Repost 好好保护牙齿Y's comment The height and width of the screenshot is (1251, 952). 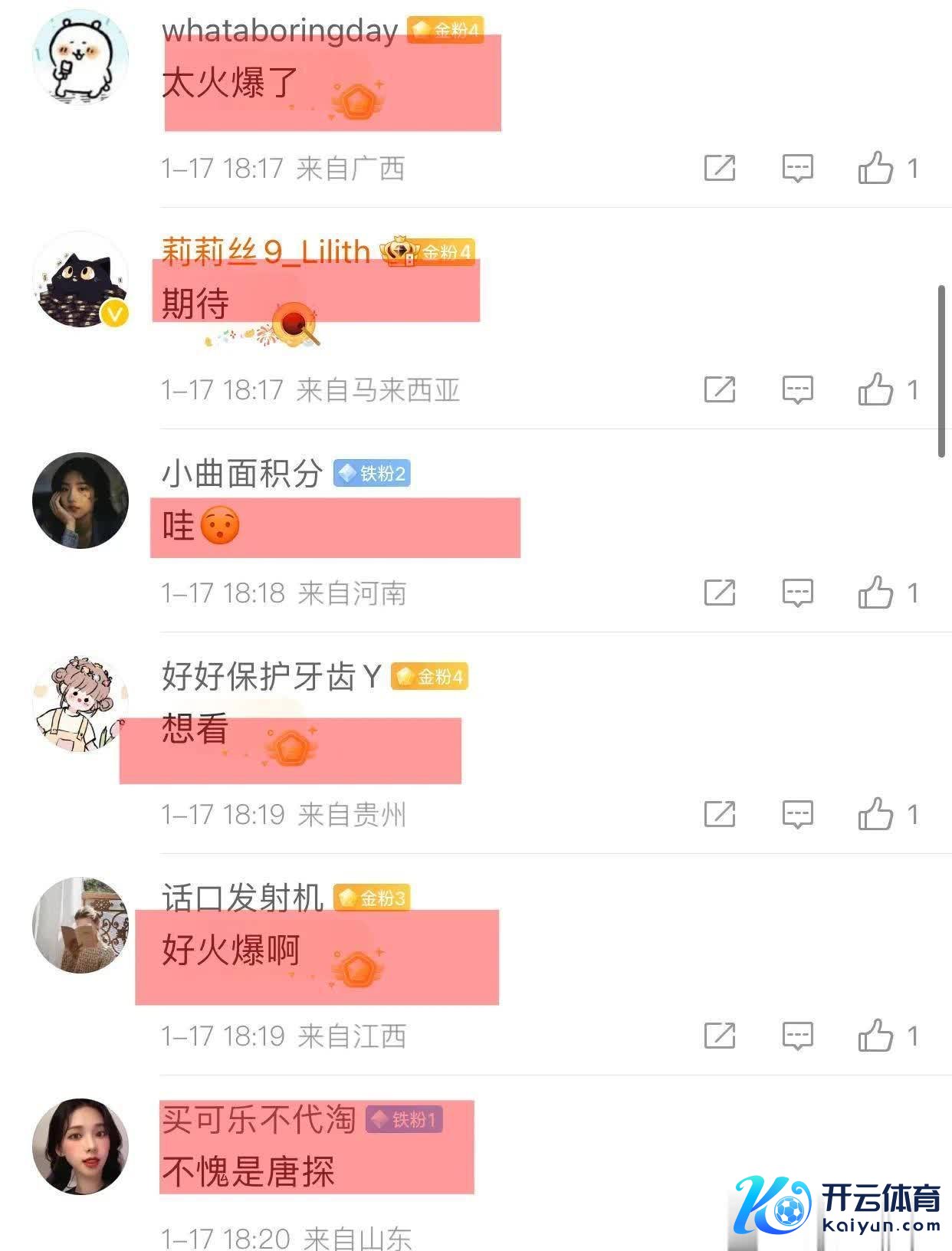(x=719, y=814)
